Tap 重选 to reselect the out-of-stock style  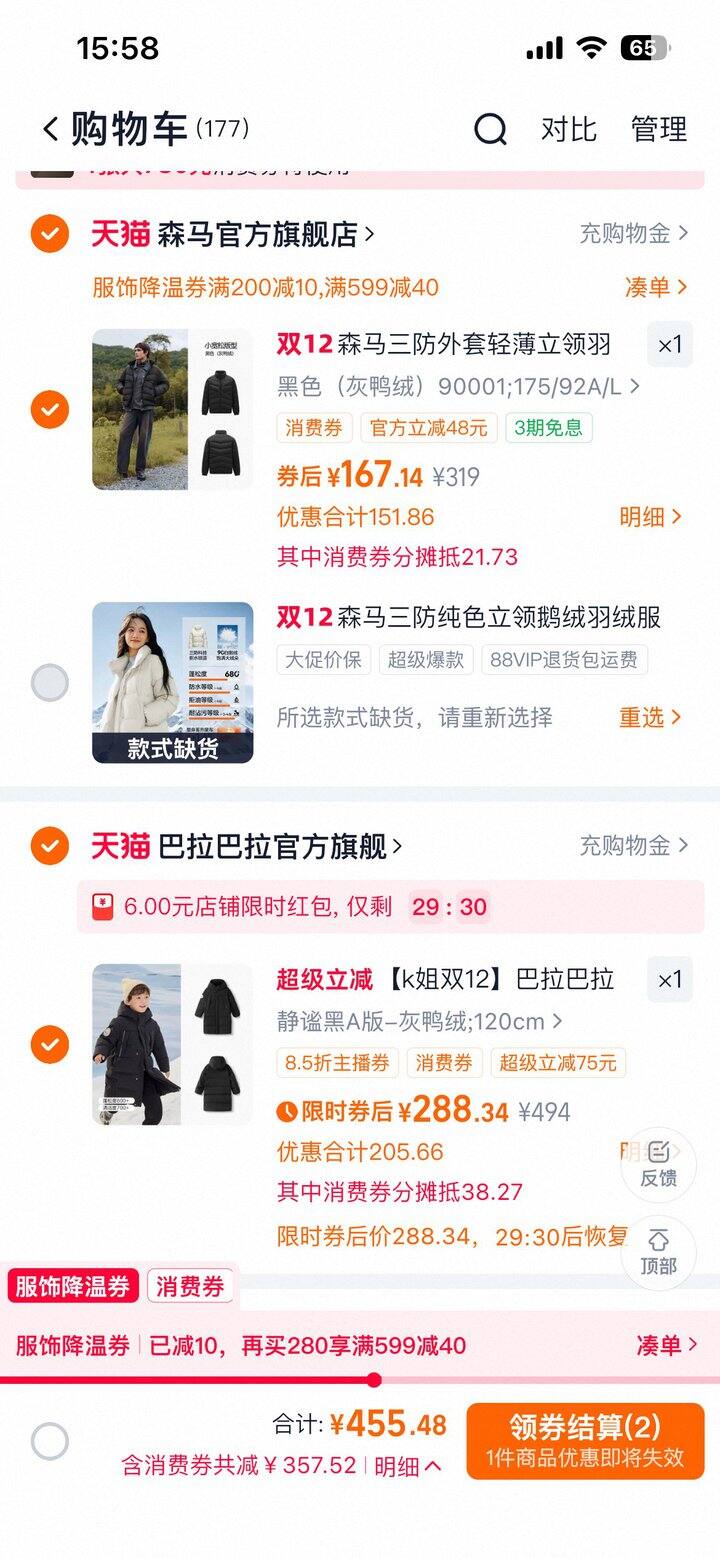pyautogui.click(x=650, y=717)
